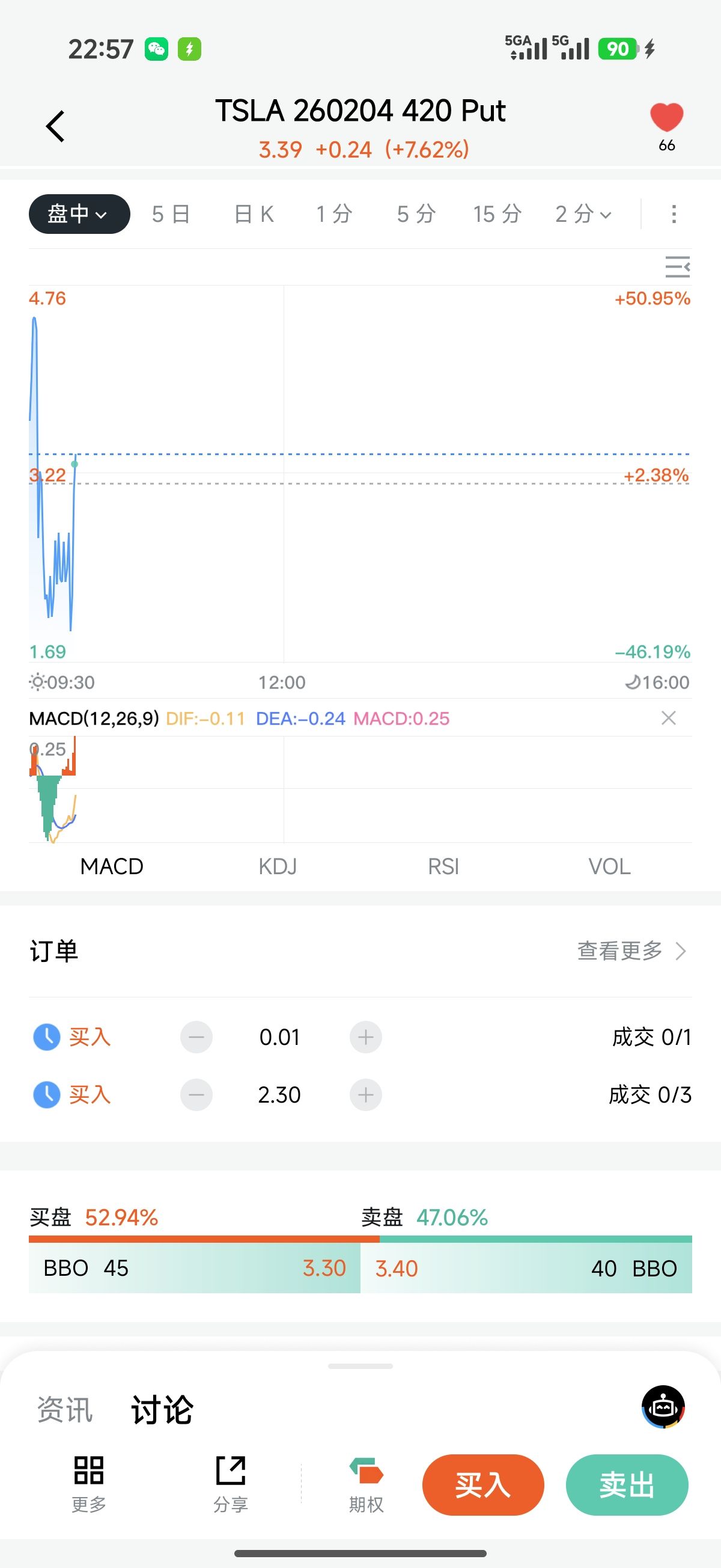Go back using the top-left arrow
The image size is (721, 1568).
(x=55, y=127)
